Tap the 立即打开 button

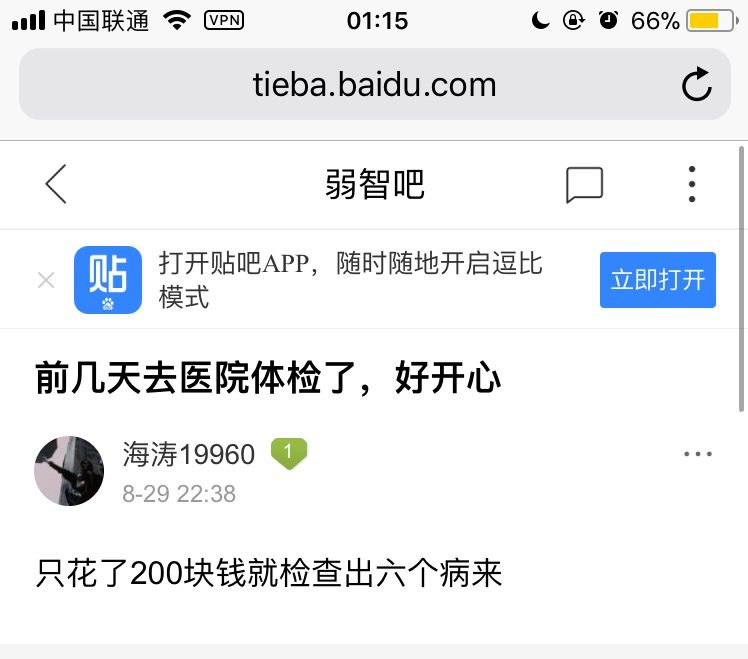click(x=657, y=280)
